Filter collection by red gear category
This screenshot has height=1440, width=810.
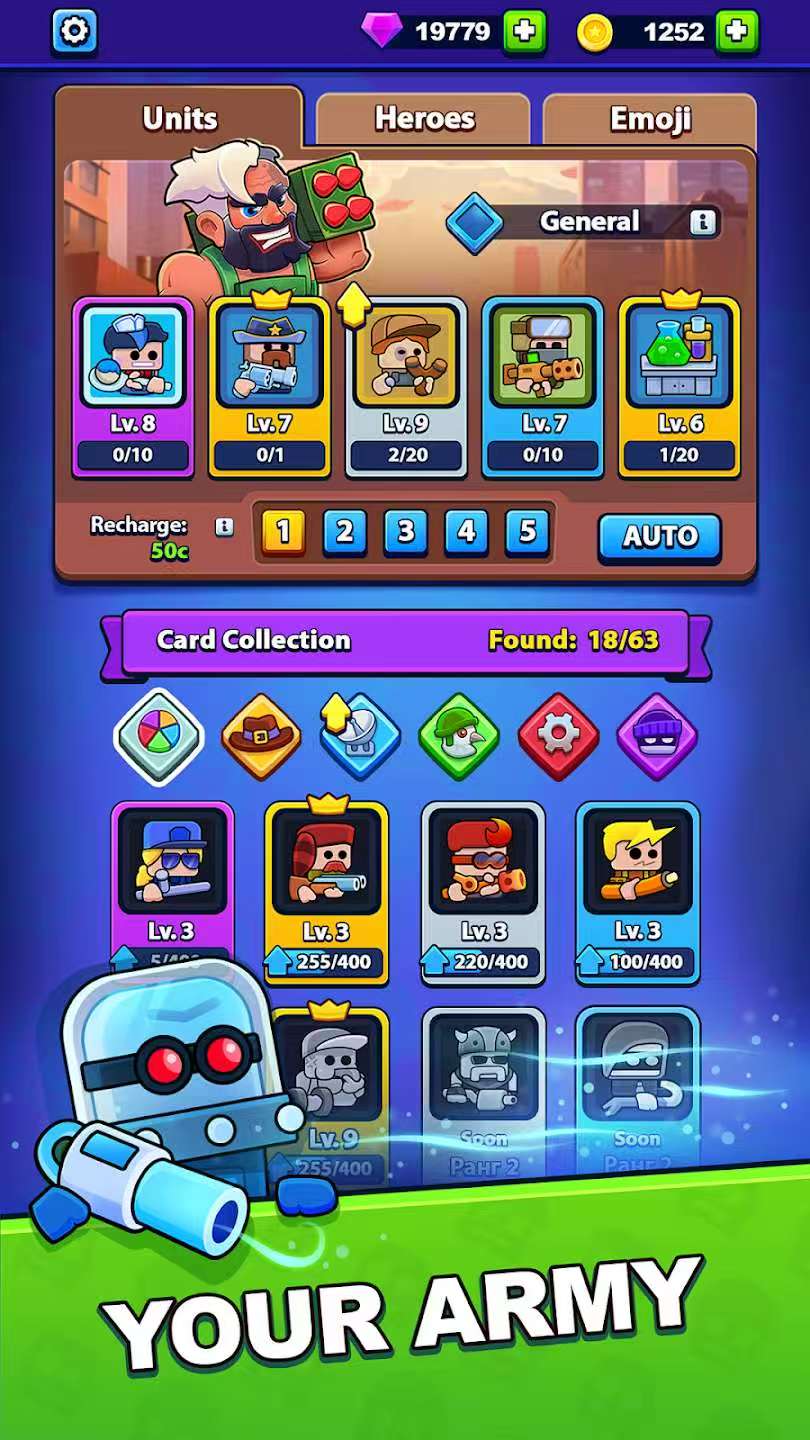tap(558, 737)
